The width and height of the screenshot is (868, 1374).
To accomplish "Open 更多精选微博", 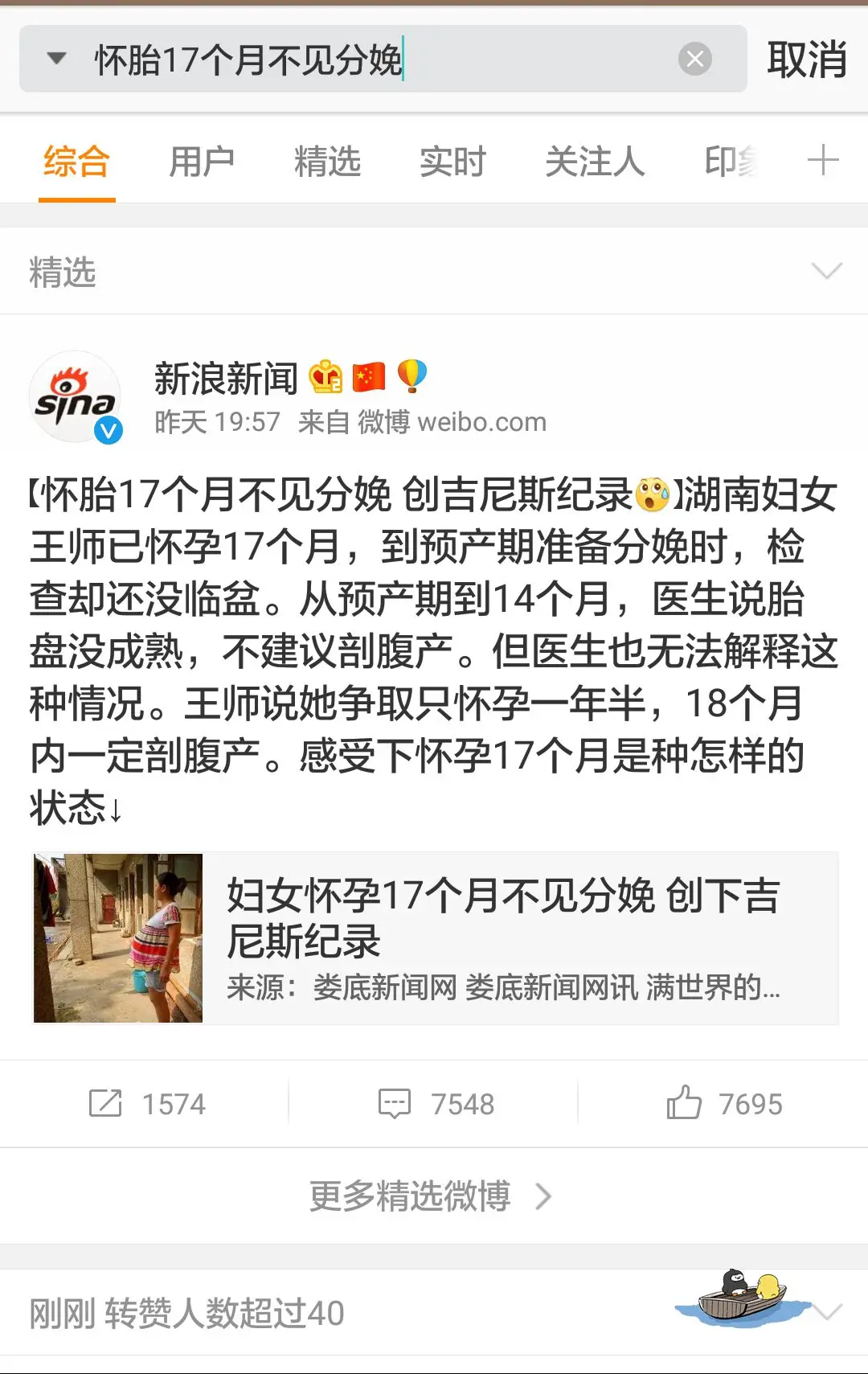I will point(430,1196).
